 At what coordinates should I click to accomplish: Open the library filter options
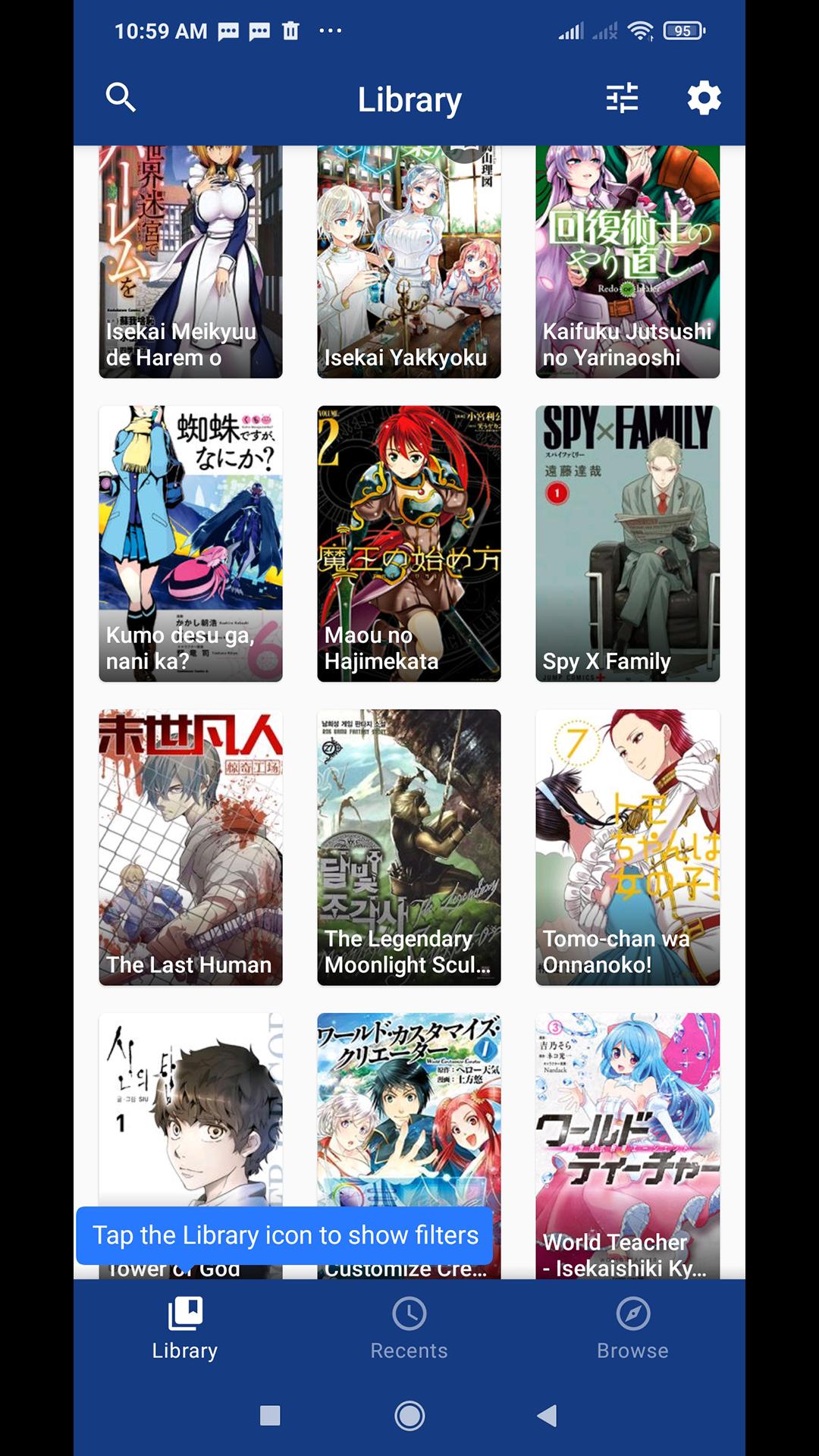[622, 98]
